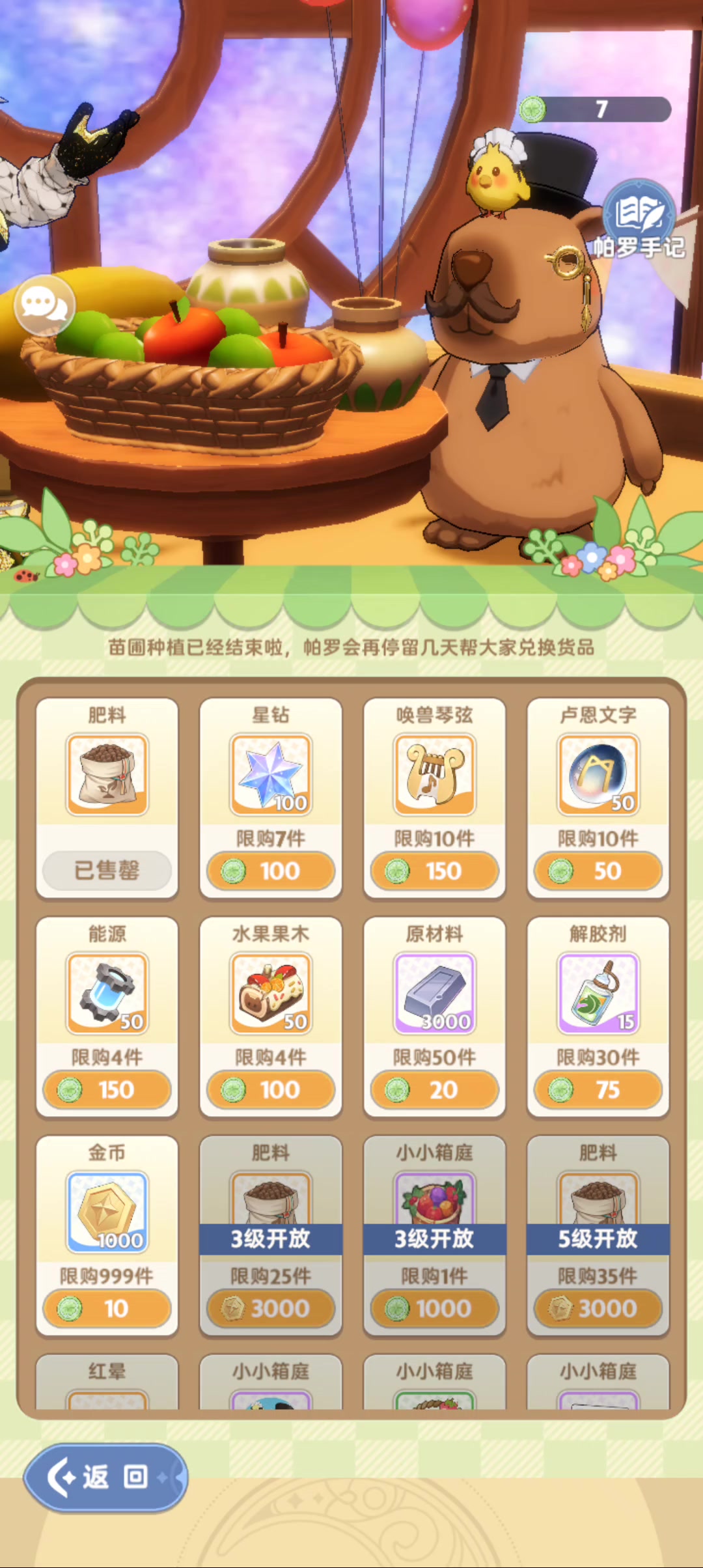Image resolution: width=703 pixels, height=1568 pixels.
Task: Buy 原材料 for 20 coins
Action: [x=434, y=1089]
